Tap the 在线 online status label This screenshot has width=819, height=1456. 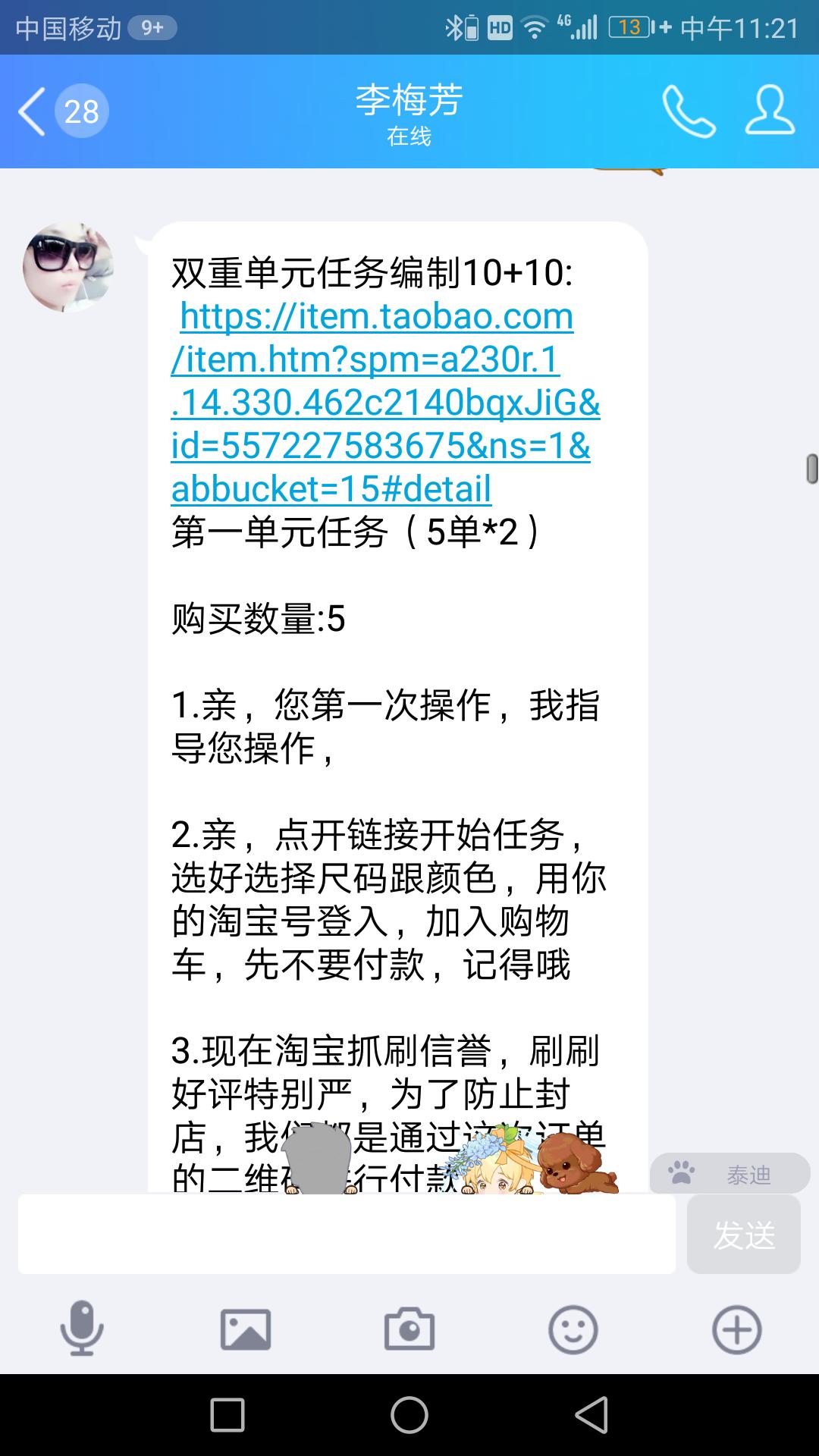coord(409,138)
